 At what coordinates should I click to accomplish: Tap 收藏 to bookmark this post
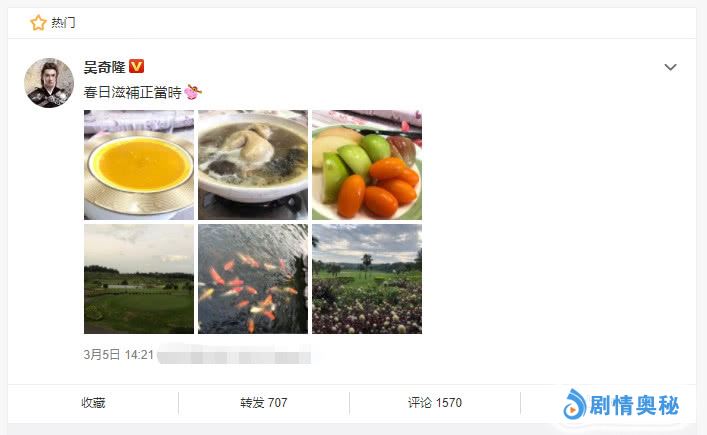93,403
